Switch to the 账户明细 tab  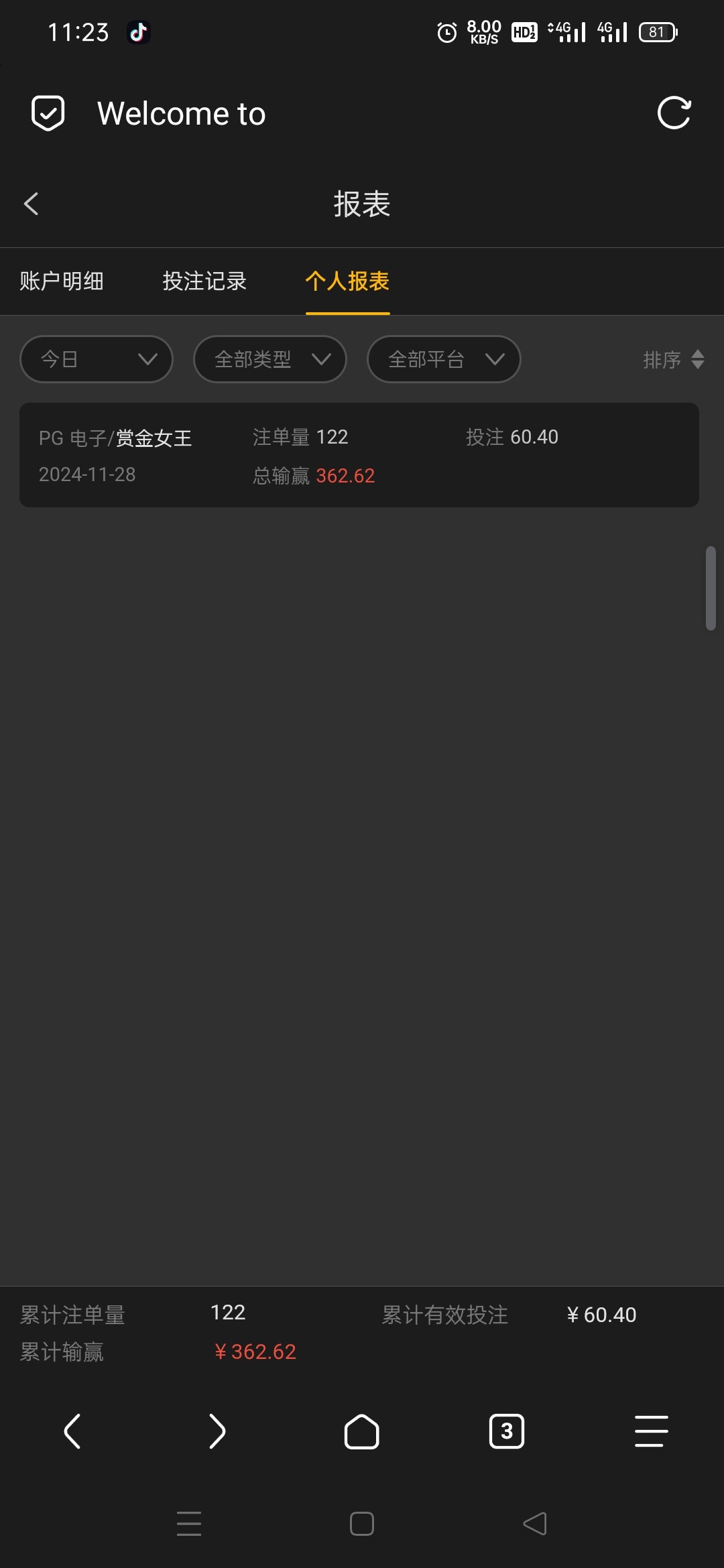[62, 281]
